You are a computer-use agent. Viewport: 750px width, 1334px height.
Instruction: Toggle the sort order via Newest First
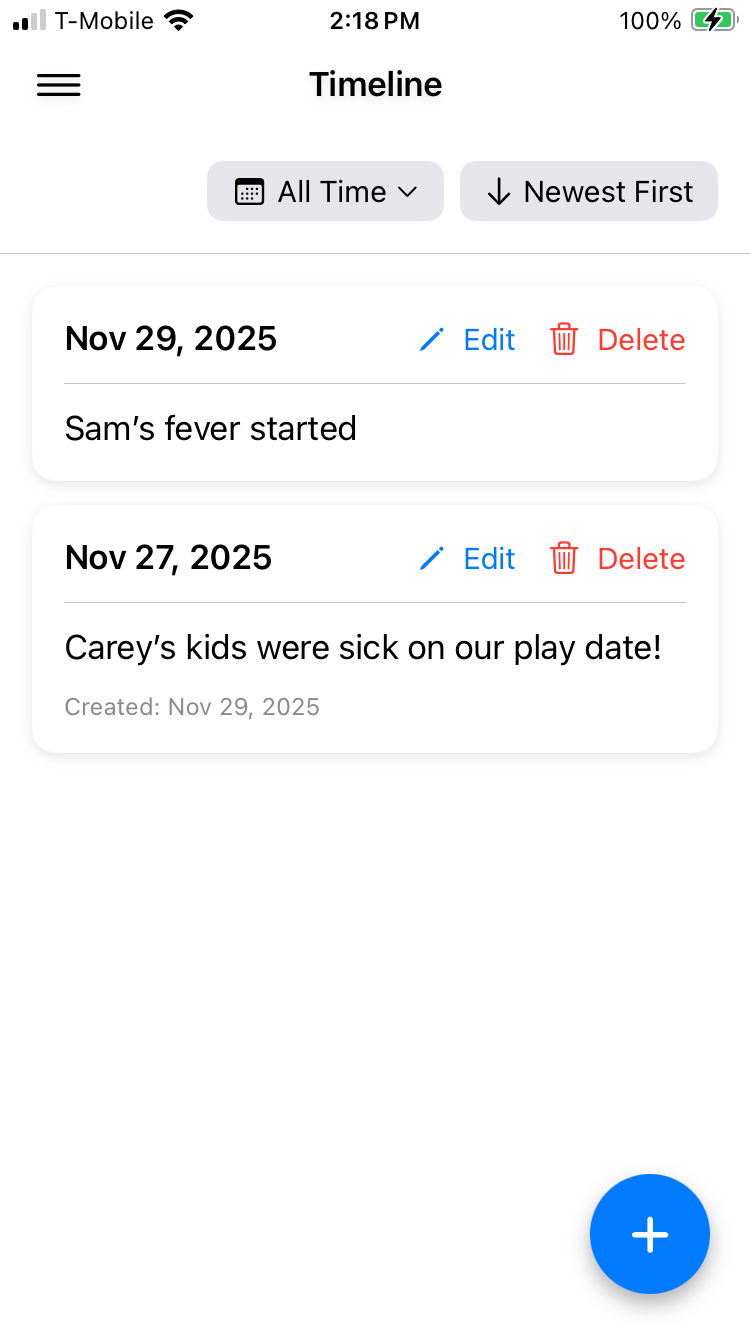pos(588,191)
